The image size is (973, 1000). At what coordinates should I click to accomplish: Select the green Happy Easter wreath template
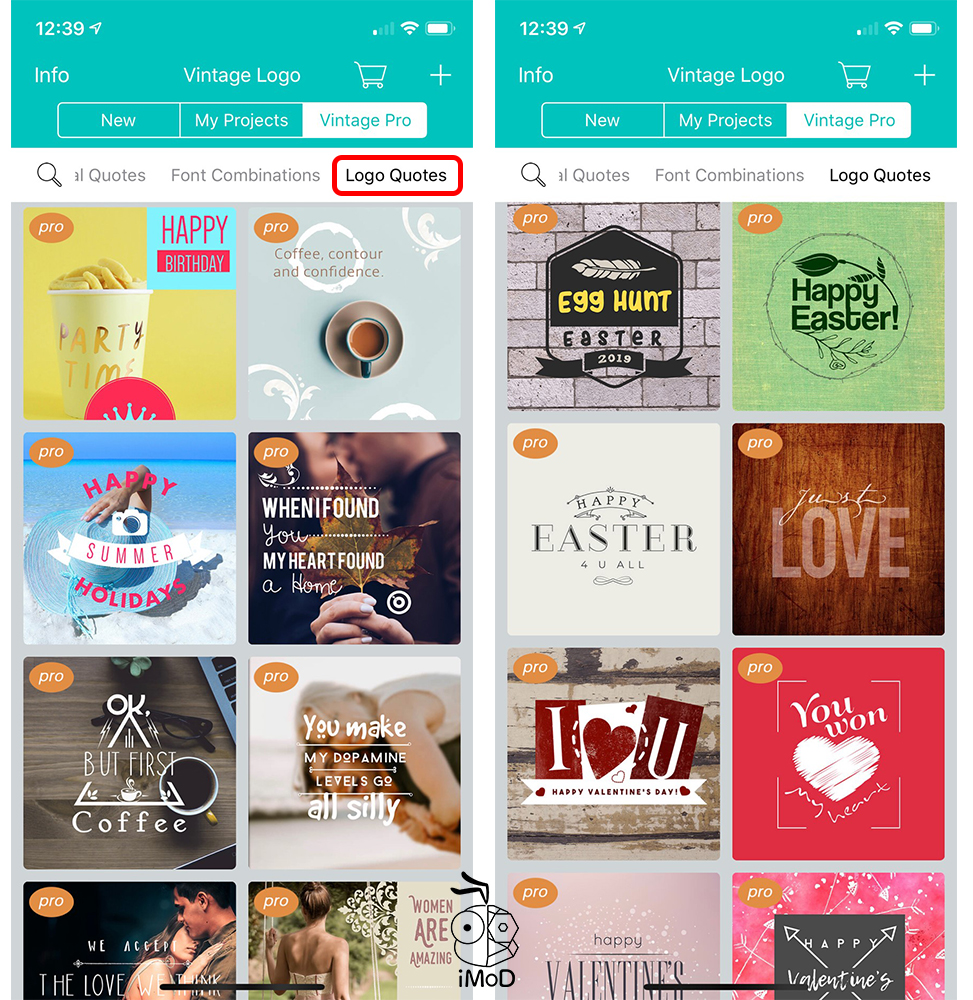pos(838,306)
